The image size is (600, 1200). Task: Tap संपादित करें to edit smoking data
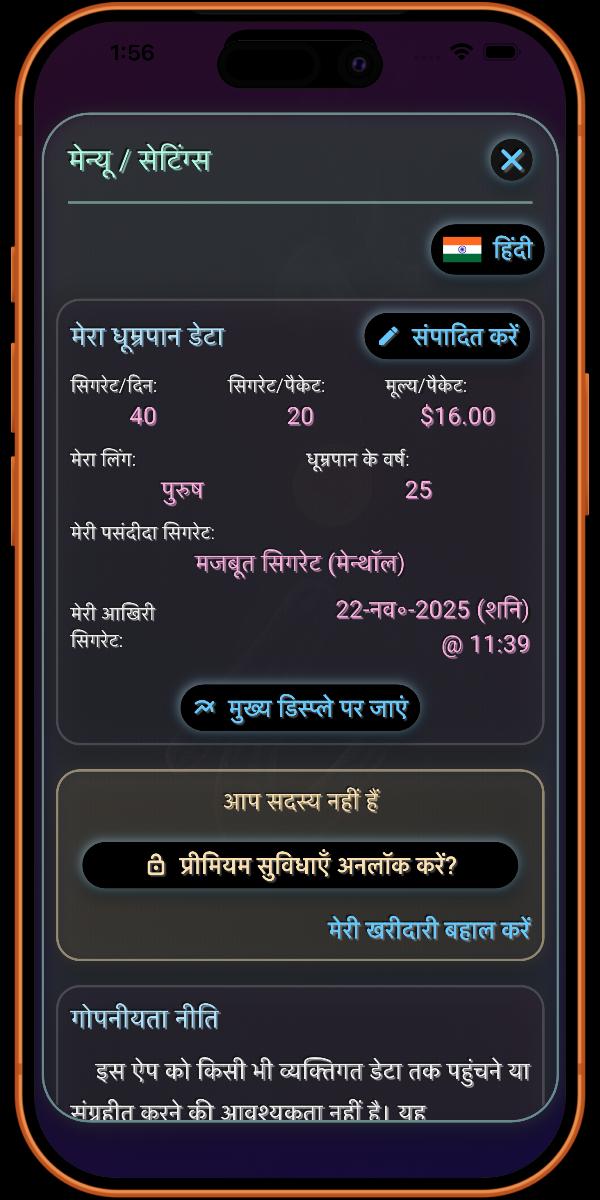[x=447, y=337]
